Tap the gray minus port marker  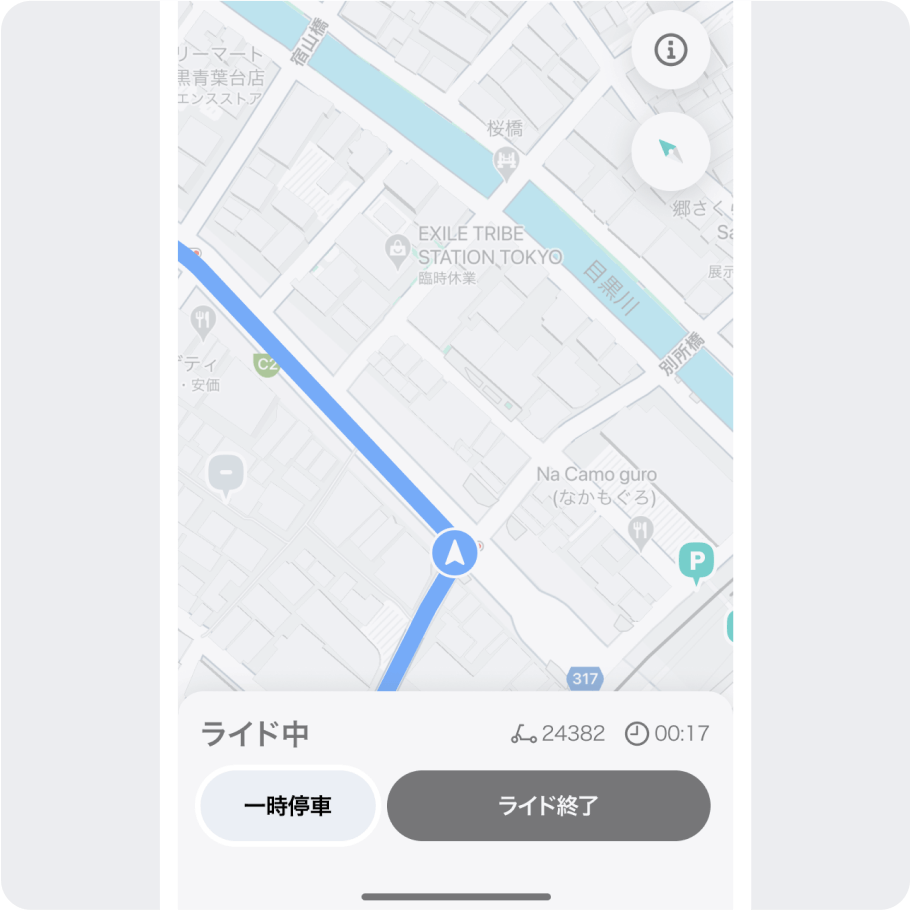click(x=226, y=472)
